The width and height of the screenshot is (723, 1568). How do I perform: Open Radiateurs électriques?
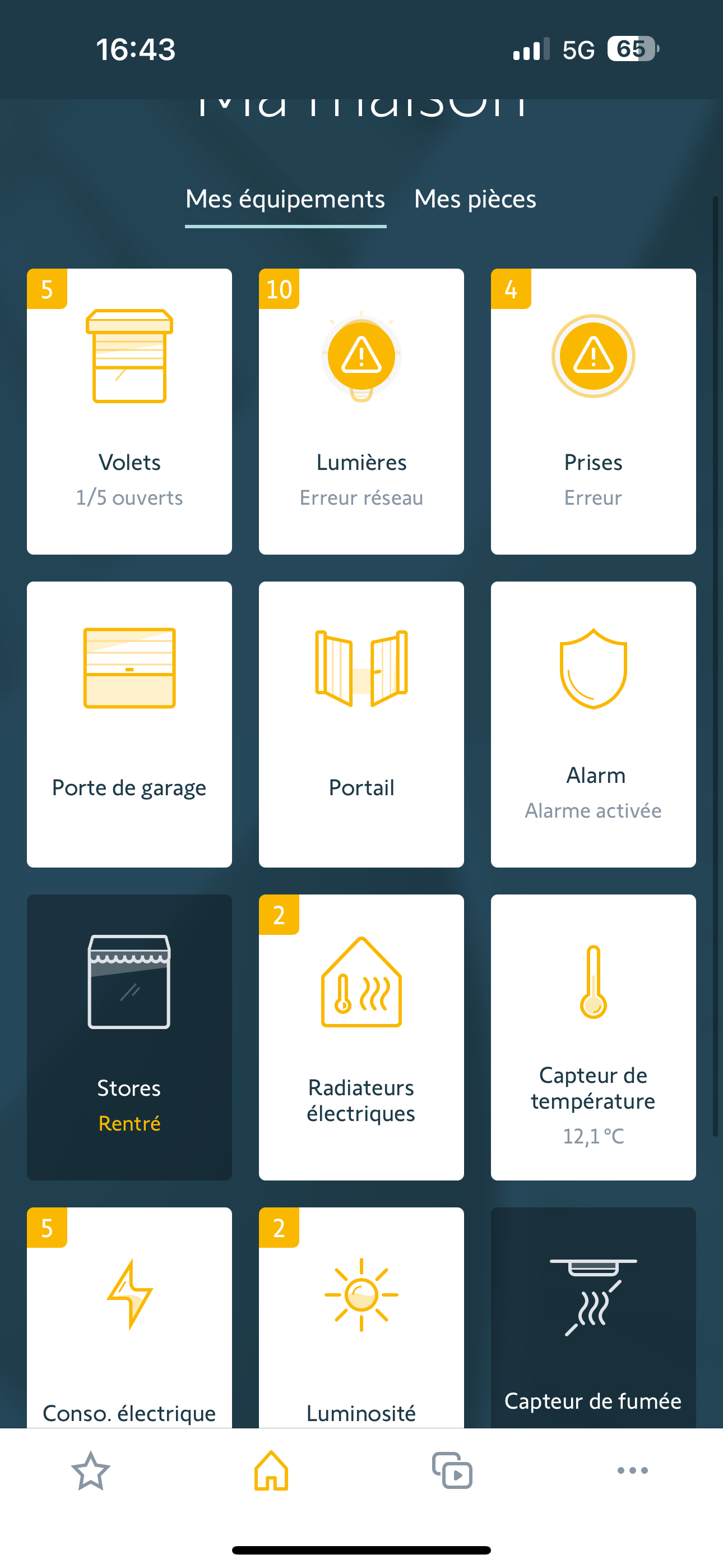[361, 1037]
